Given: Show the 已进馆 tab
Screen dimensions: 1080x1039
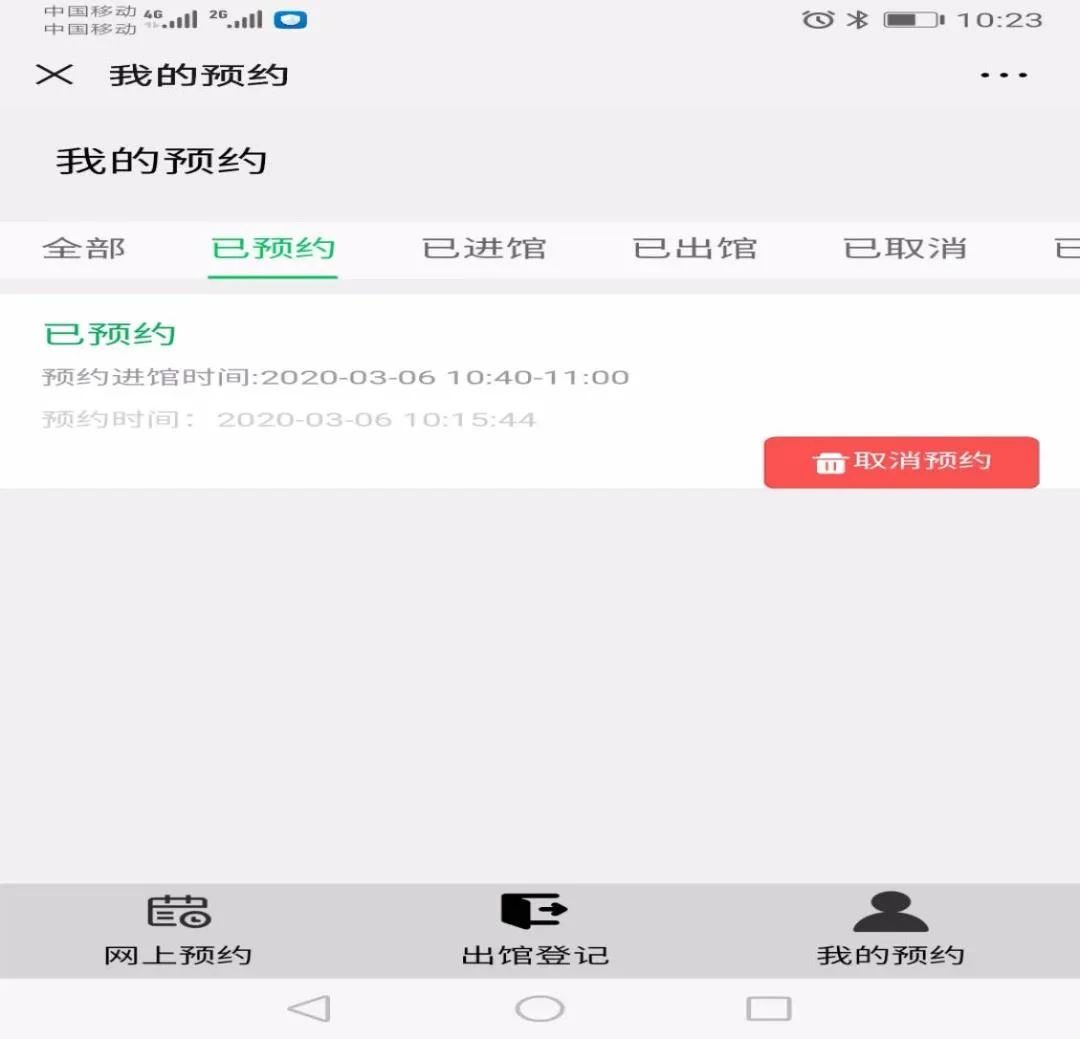Looking at the screenshot, I should coord(484,248).
